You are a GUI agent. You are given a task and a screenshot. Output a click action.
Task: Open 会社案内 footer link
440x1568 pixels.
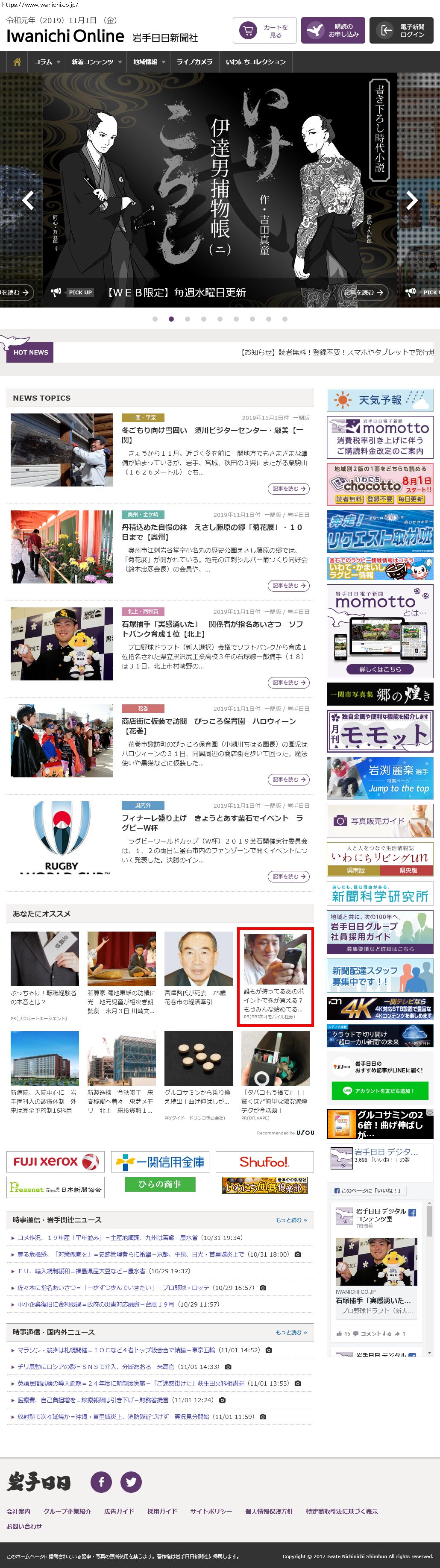coord(18,1511)
